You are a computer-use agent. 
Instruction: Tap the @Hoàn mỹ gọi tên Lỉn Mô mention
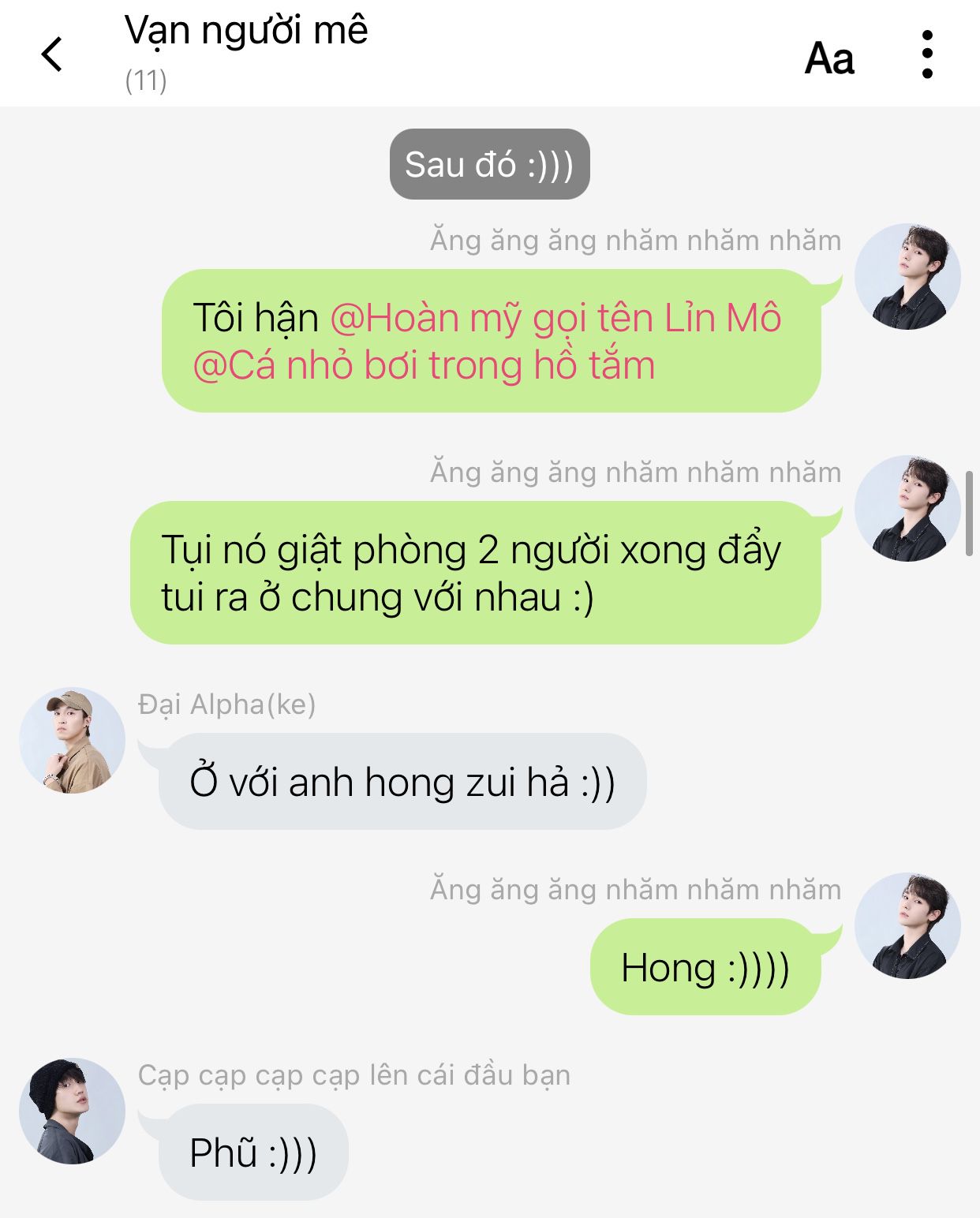(555, 318)
